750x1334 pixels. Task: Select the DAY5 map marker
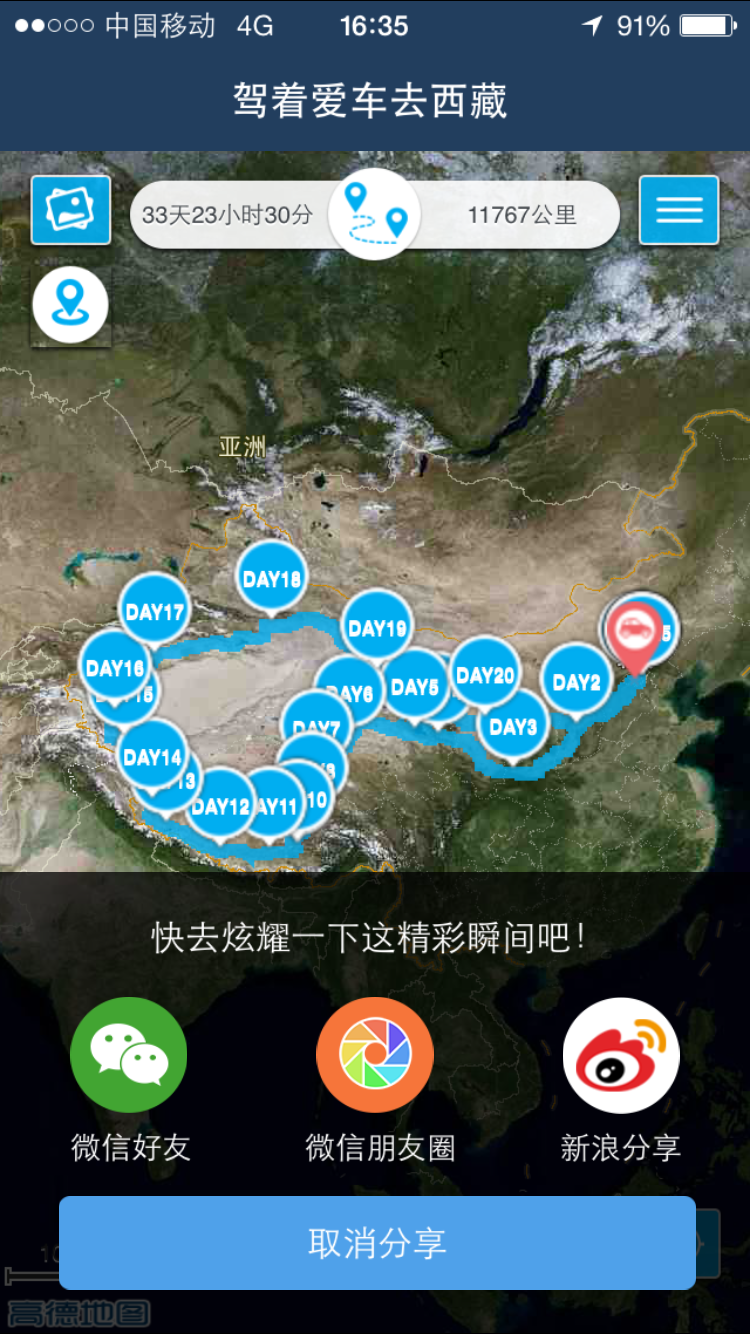pos(415,686)
